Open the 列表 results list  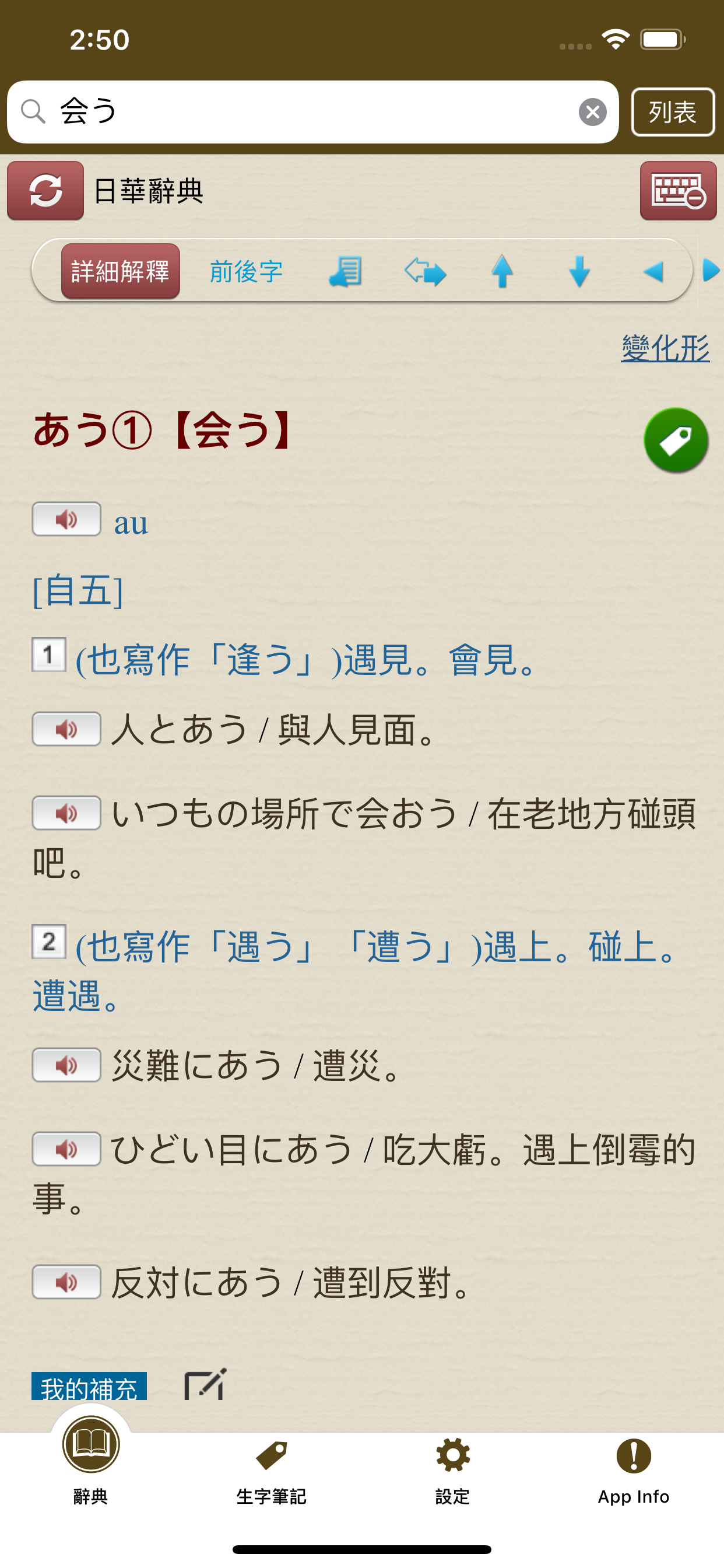click(672, 111)
